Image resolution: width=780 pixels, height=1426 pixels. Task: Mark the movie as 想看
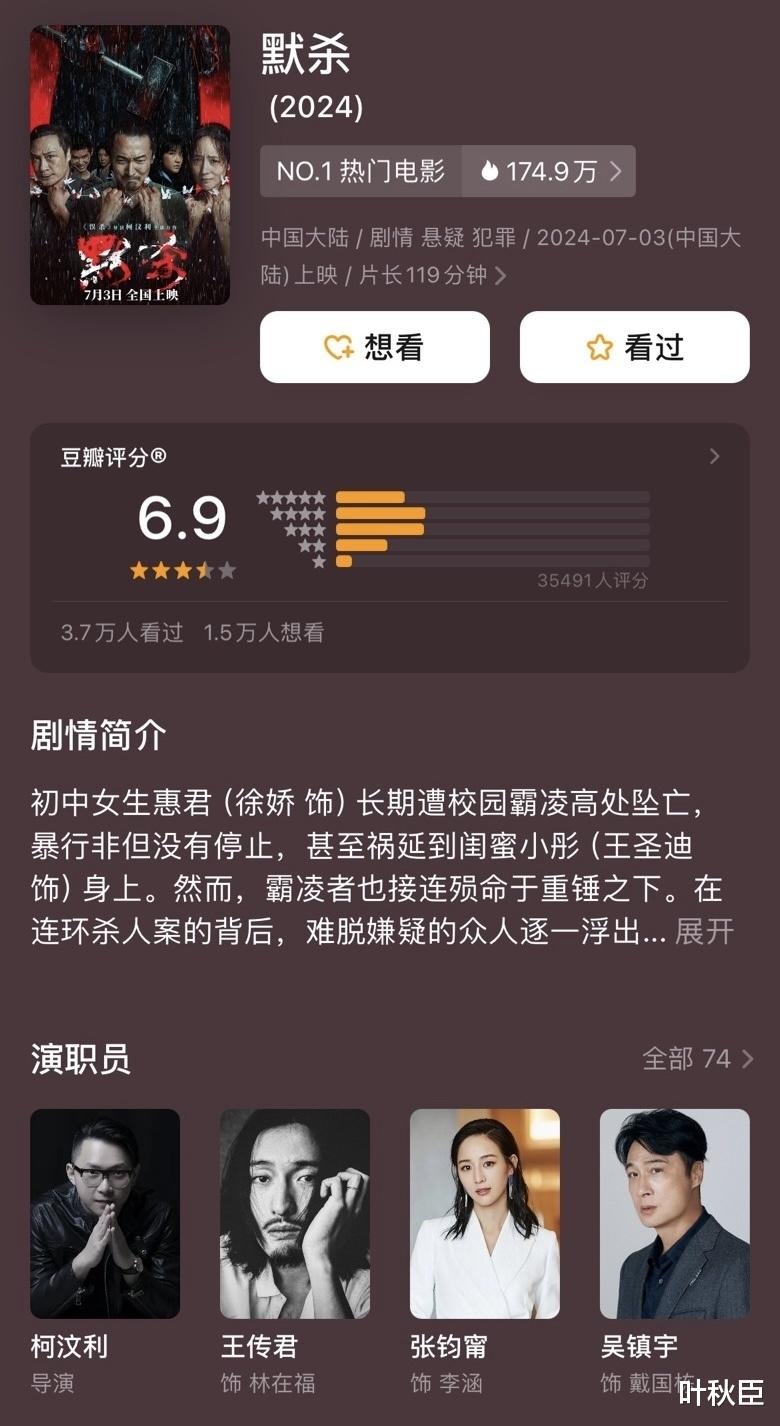coord(375,347)
